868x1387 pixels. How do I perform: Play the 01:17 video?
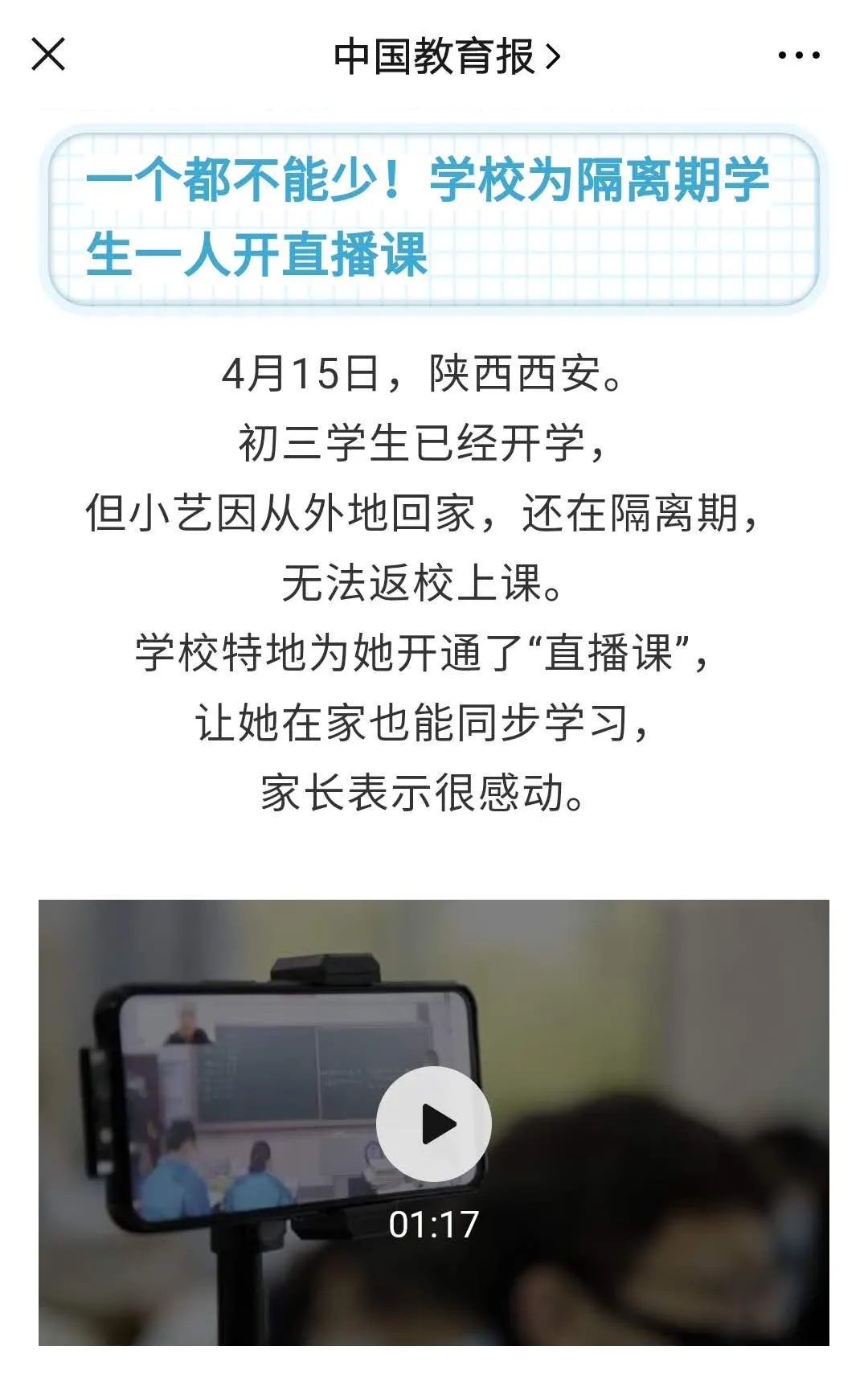(433, 1123)
